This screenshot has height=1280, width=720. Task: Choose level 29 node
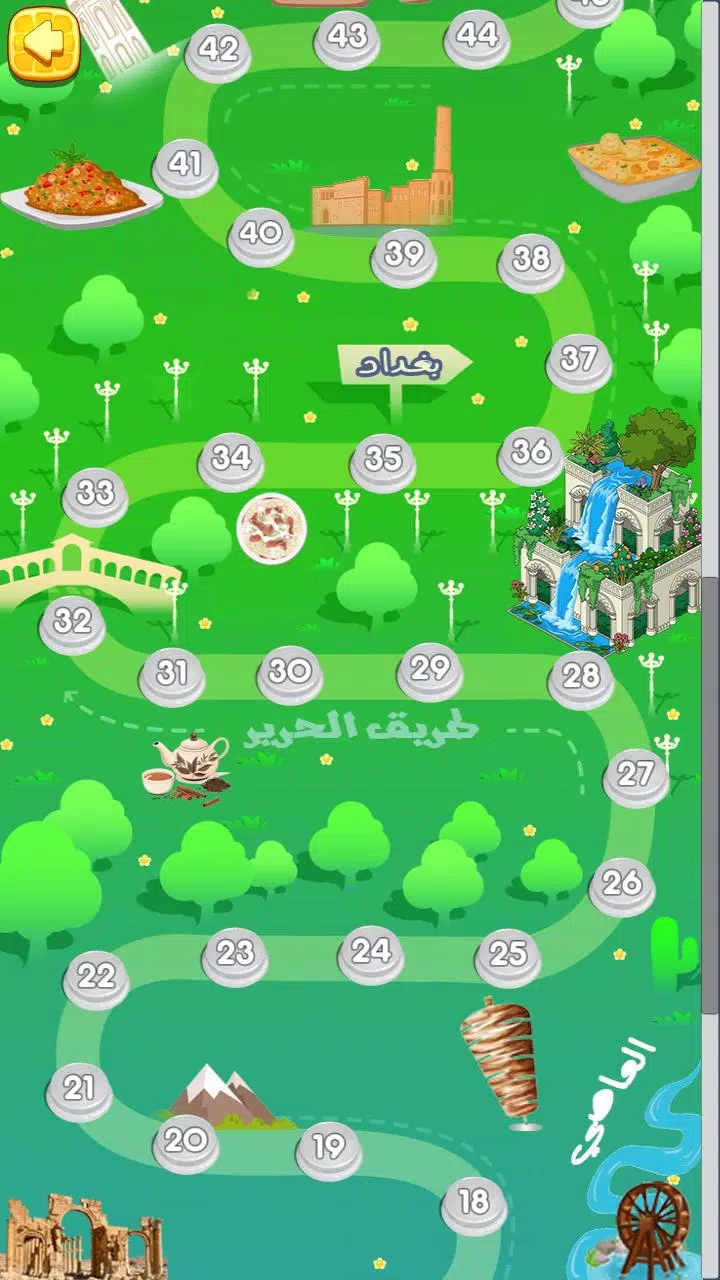[430, 669]
